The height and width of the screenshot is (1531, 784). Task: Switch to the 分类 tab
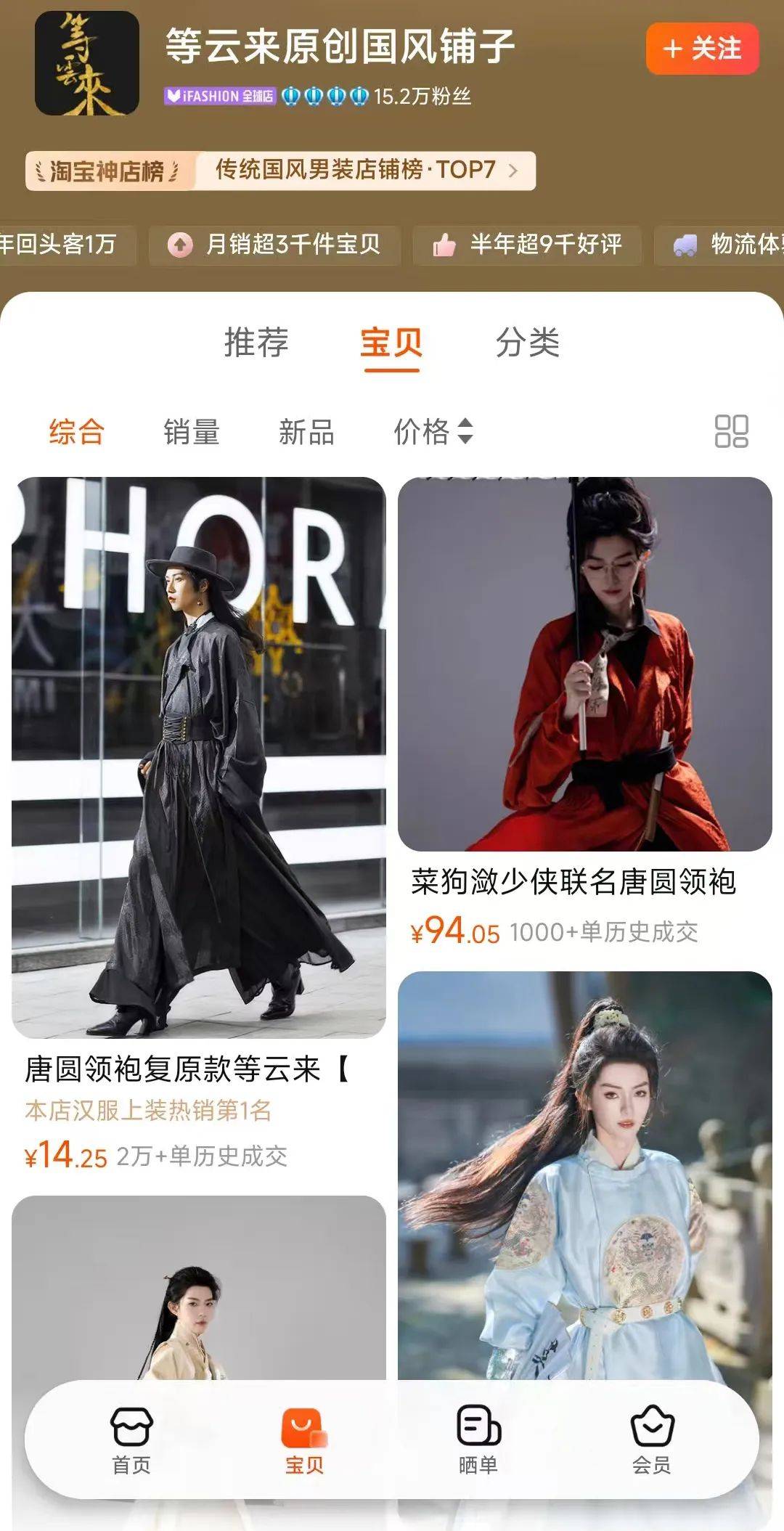(528, 342)
